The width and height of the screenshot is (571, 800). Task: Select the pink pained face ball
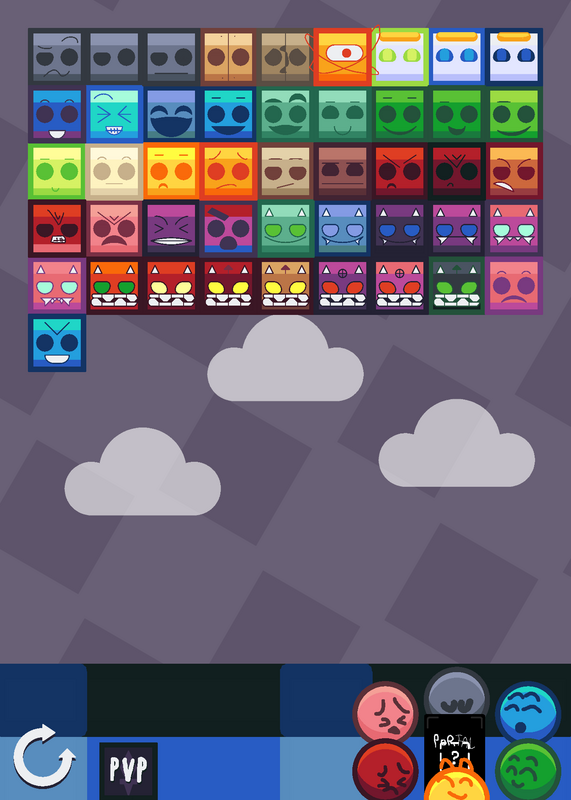tap(385, 713)
